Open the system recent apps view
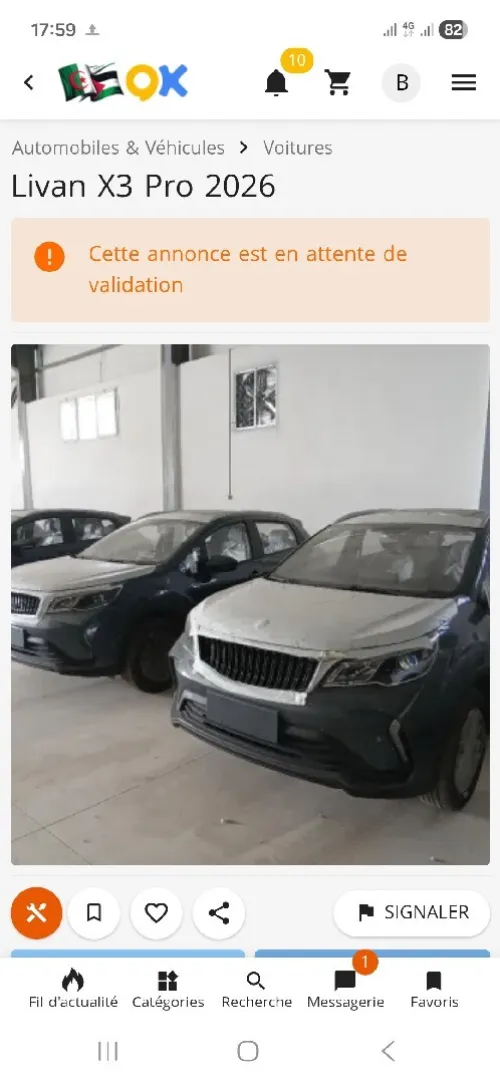 (108, 1052)
